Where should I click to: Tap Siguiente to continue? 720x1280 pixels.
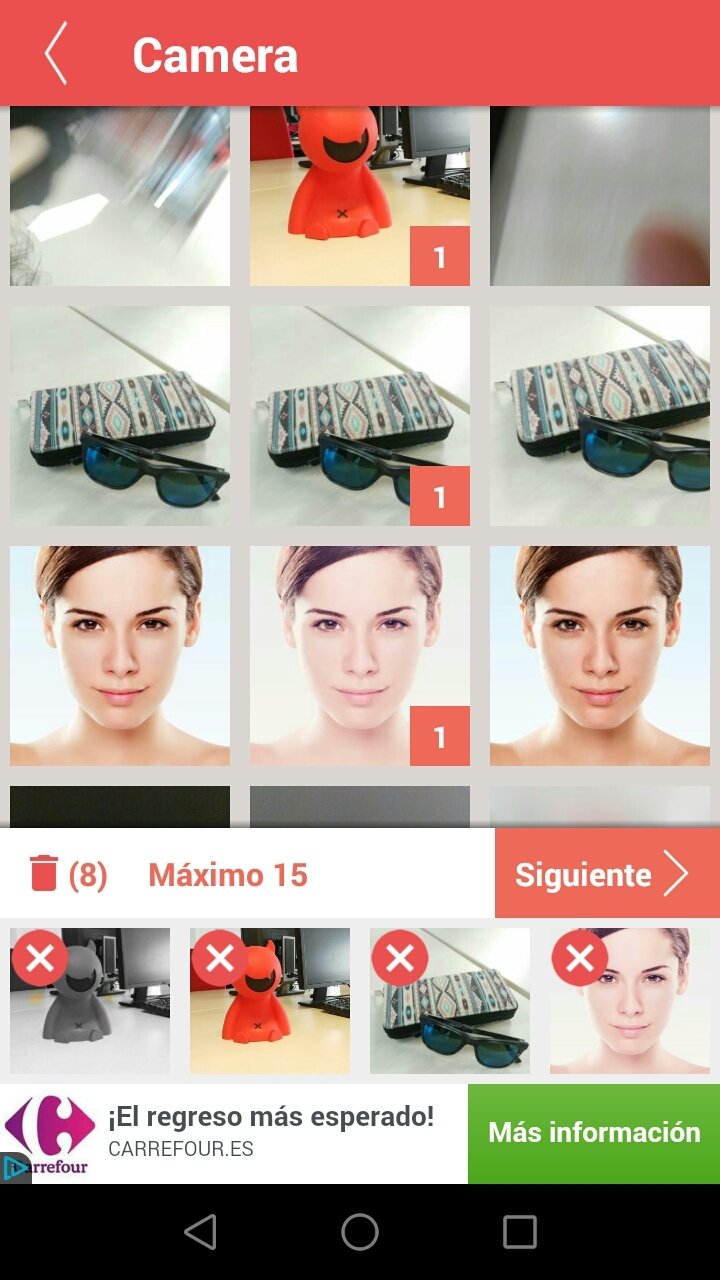pos(606,874)
